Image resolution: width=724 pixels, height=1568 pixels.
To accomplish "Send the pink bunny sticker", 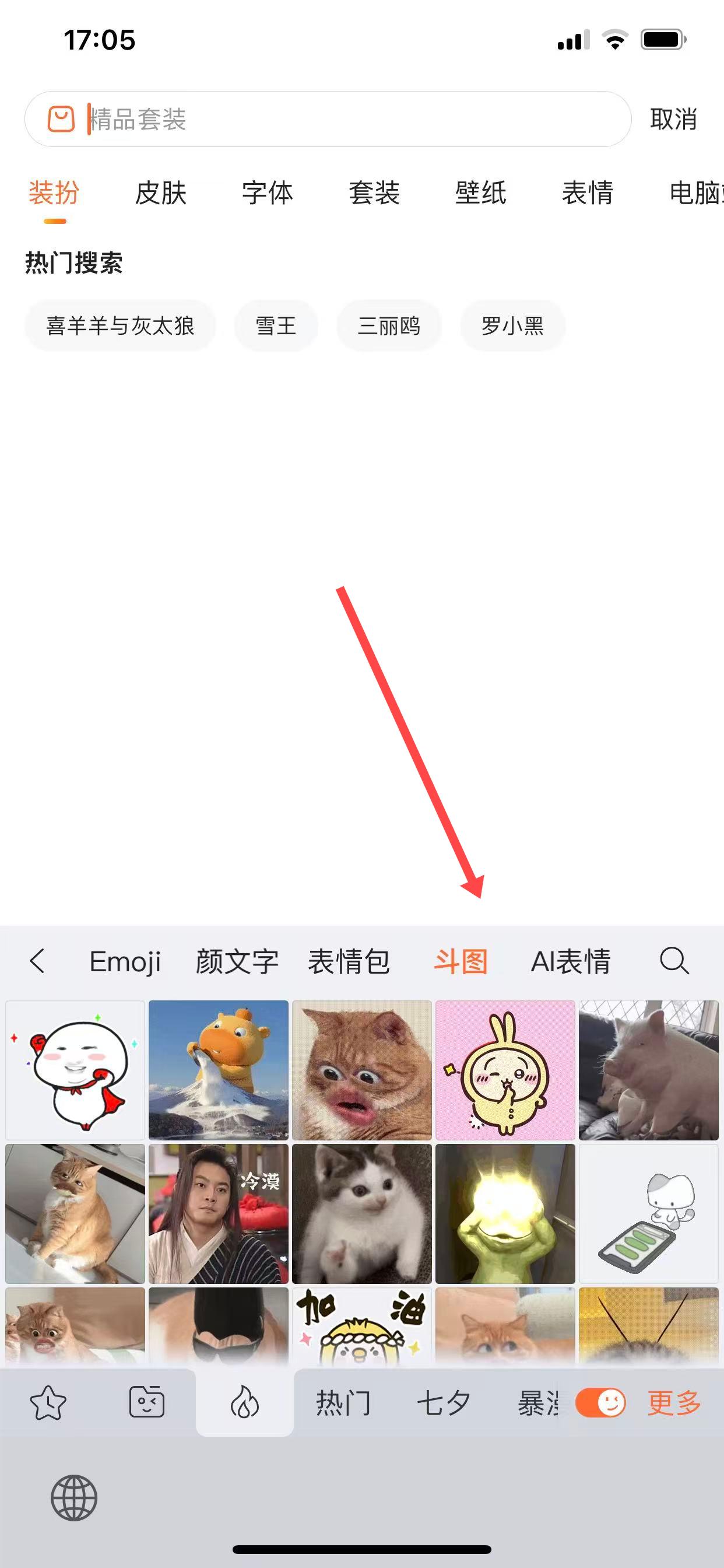I will [505, 1069].
